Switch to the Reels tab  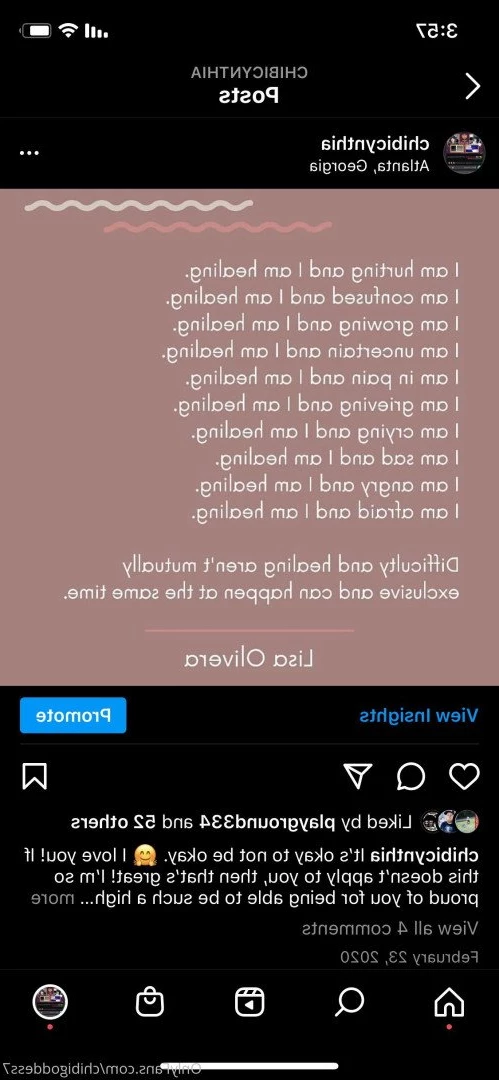coord(250,1003)
